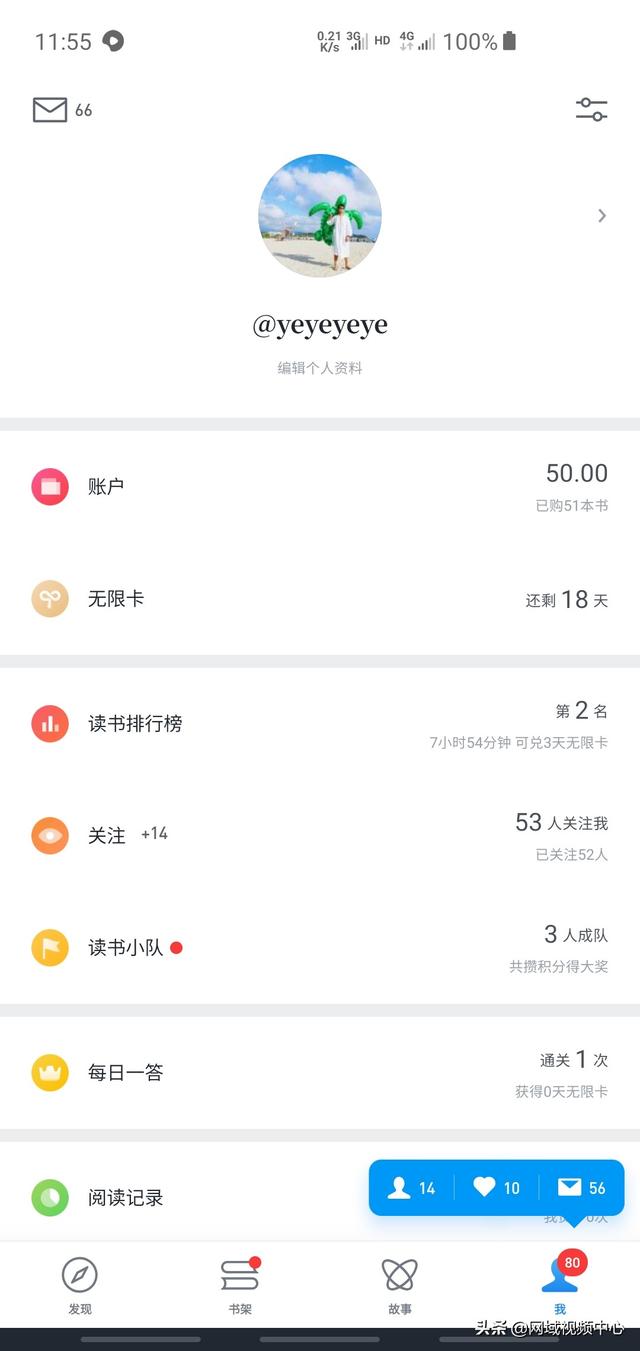
Task: Switch to the 故事 stories tab
Action: tap(400, 1285)
